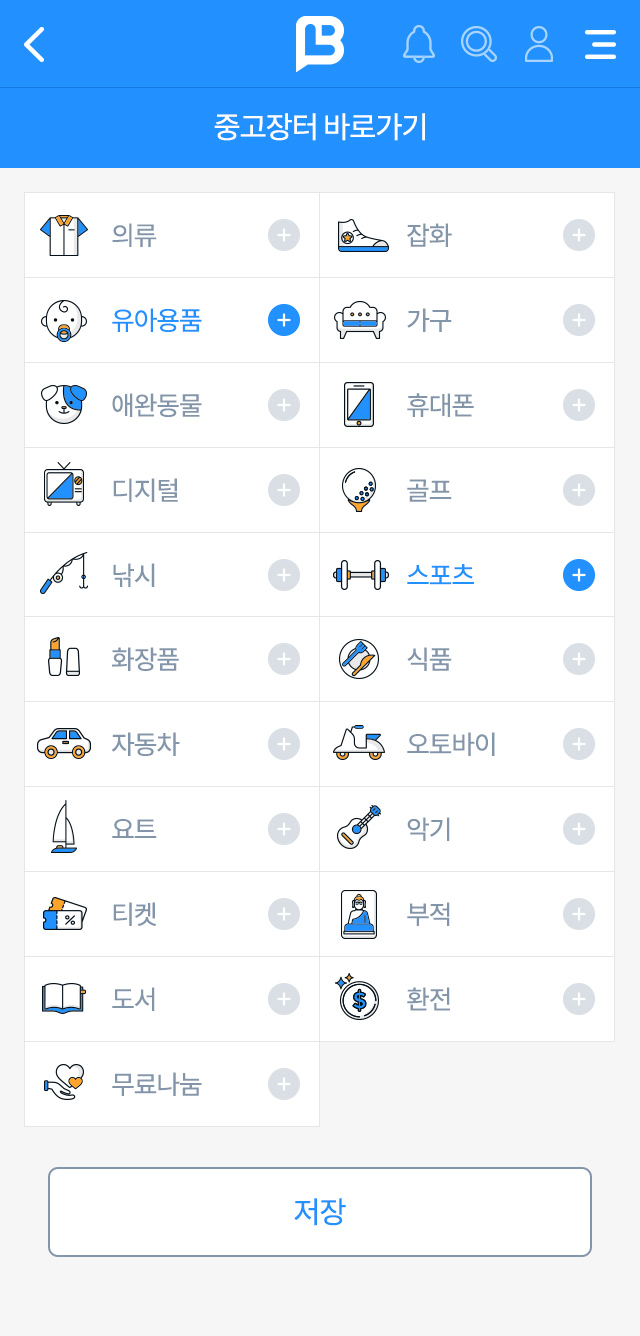The width and height of the screenshot is (640, 1336).
Task: Select the 티켓 category
Action: pyautogui.click(x=284, y=914)
